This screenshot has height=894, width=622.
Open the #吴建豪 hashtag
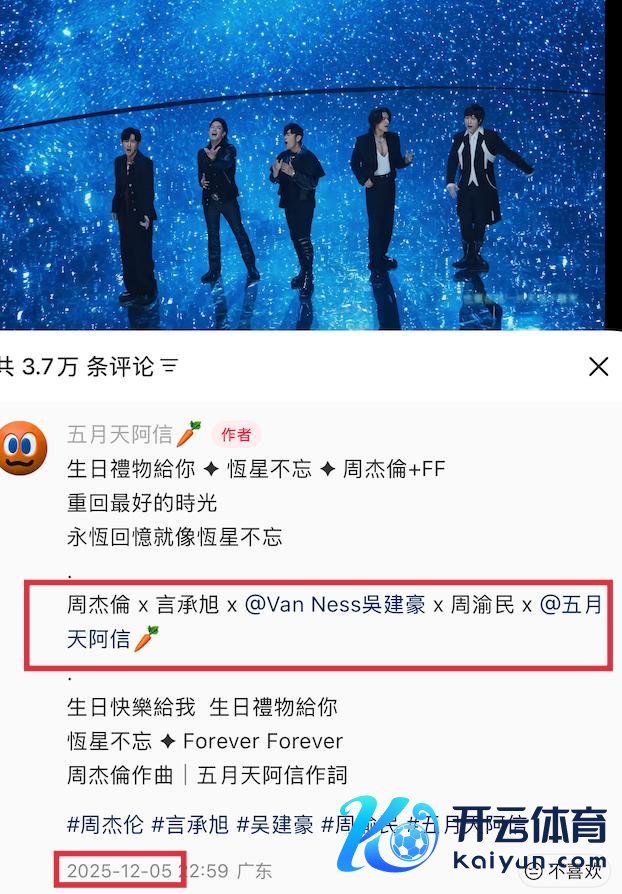(x=274, y=825)
